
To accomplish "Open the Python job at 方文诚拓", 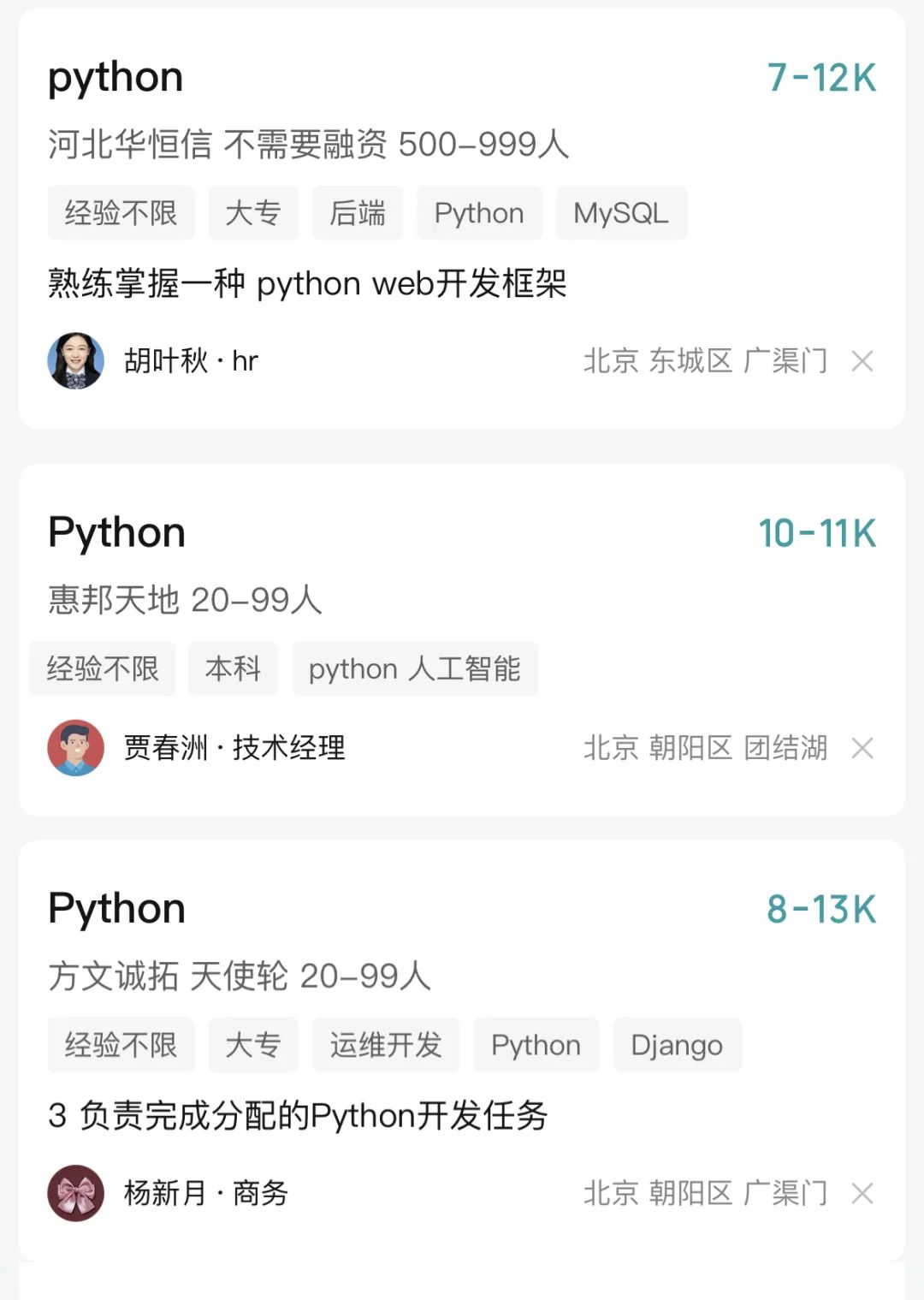I will 117,909.
